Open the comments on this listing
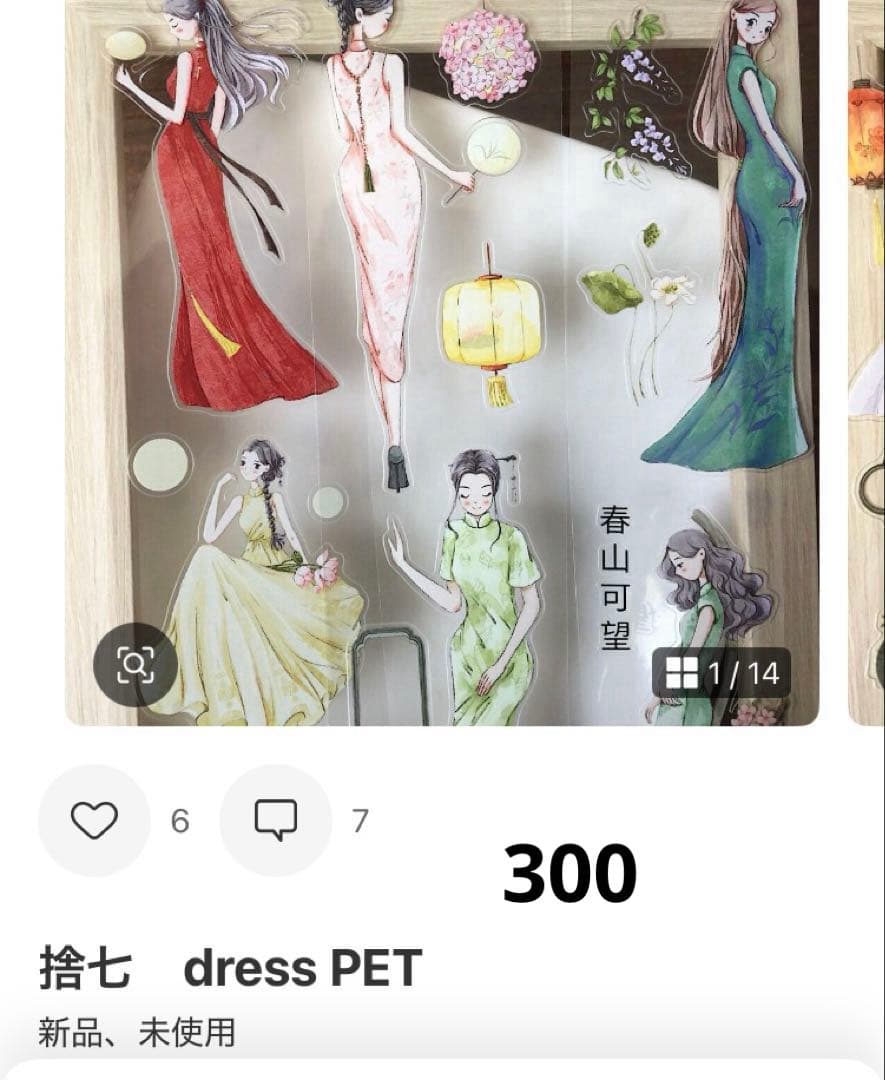Screen dimensions: 885x1080 pyautogui.click(x=275, y=821)
